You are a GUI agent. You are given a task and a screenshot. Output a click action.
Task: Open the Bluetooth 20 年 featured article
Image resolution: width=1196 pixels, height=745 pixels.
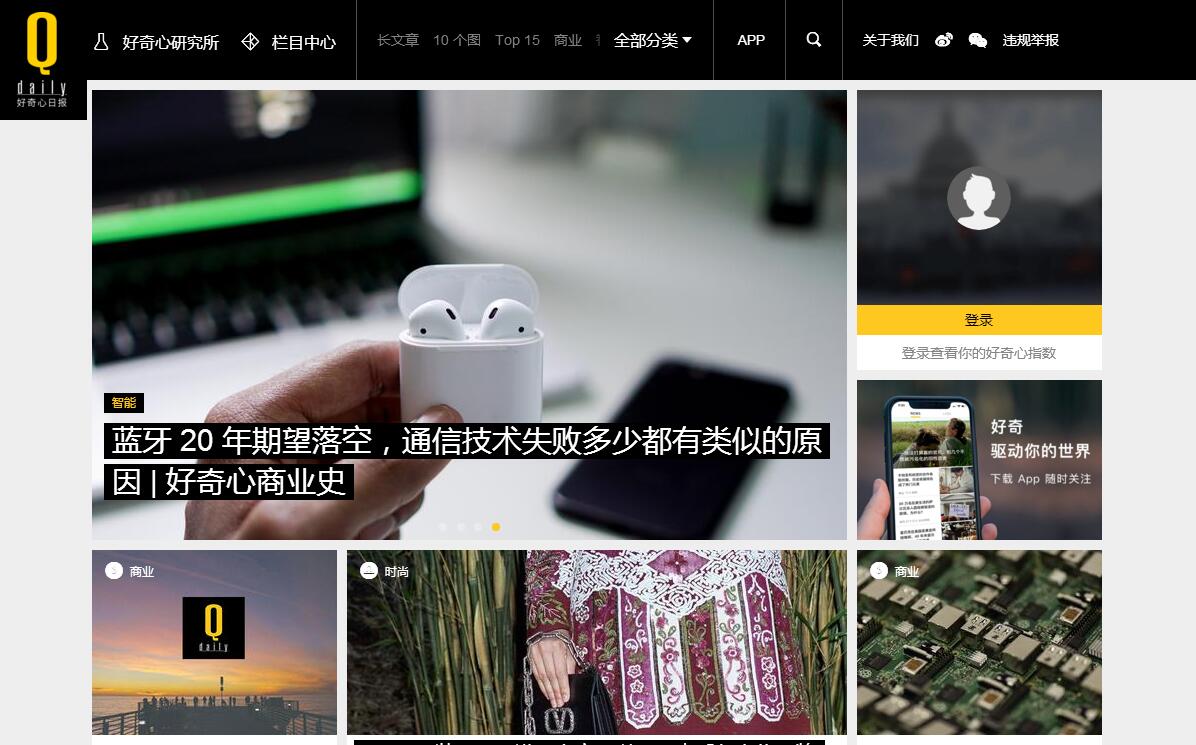point(466,461)
